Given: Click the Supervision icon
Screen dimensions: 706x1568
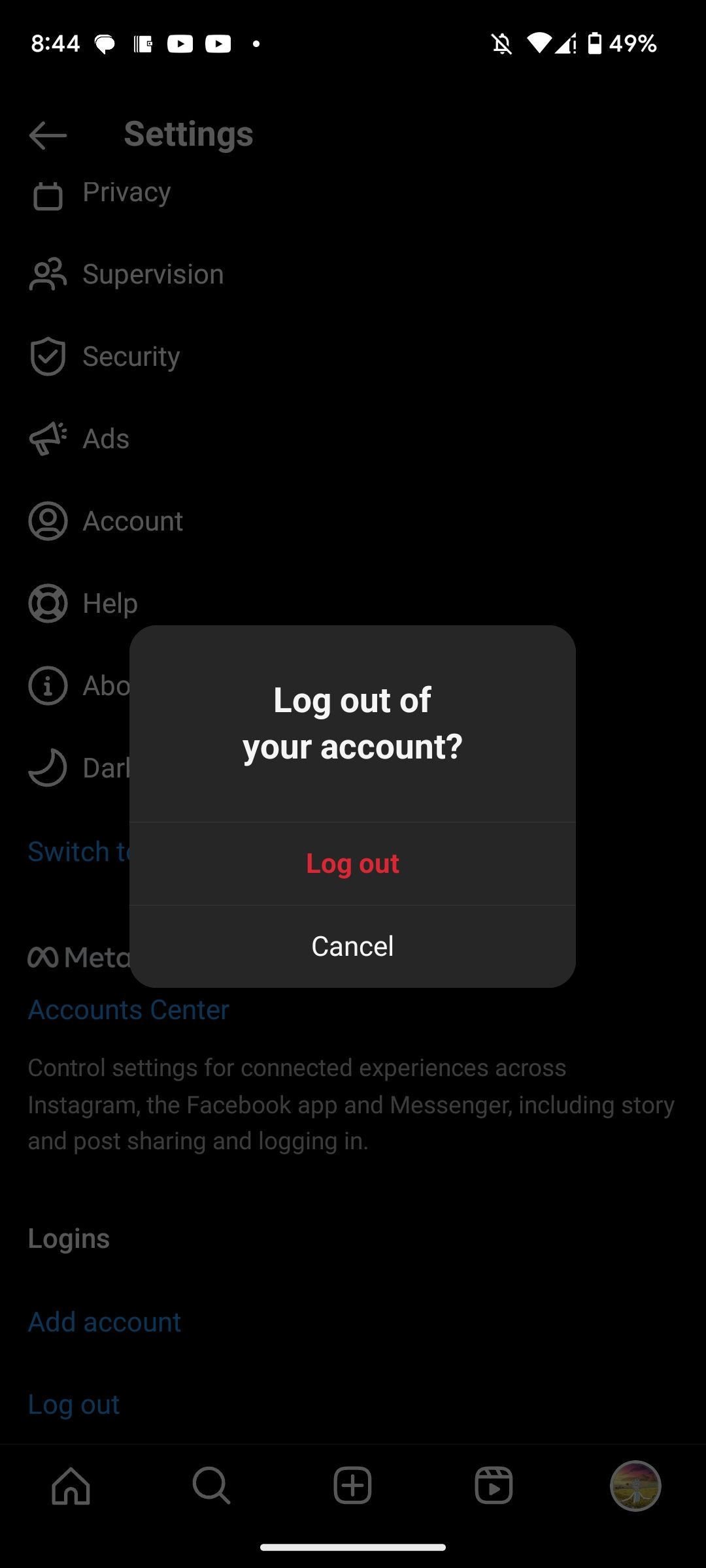Looking at the screenshot, I should [46, 274].
